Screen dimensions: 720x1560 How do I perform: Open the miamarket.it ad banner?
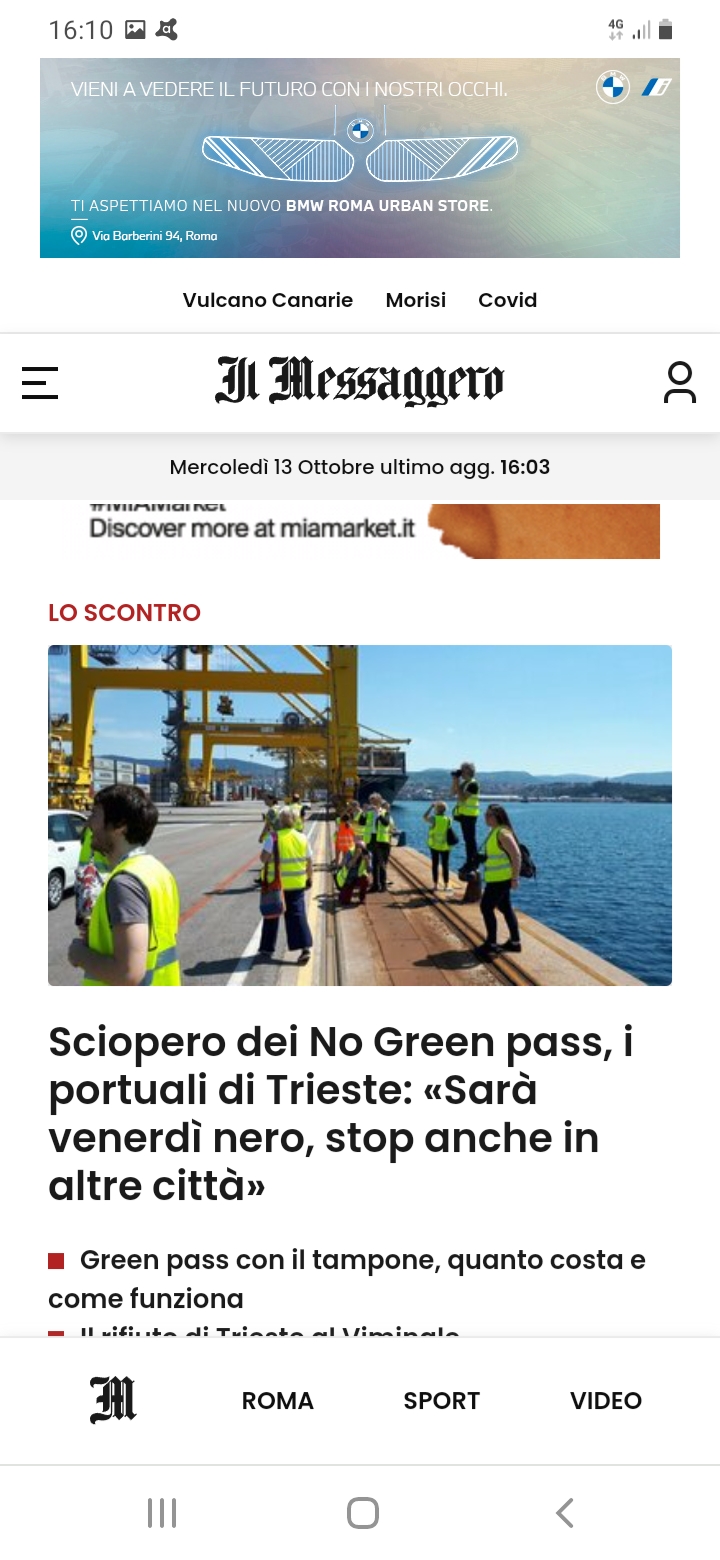click(x=360, y=530)
